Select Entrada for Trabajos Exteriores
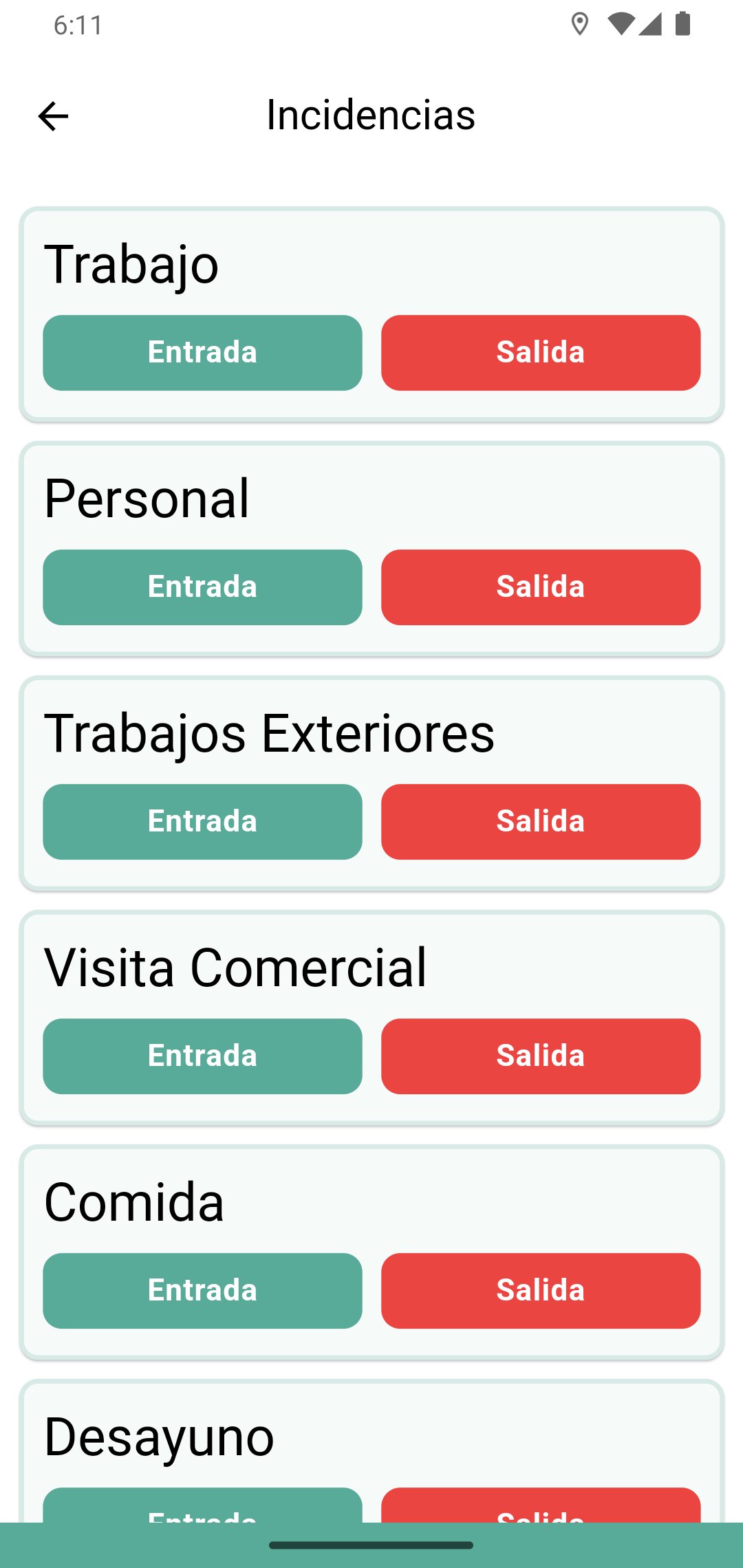Image resolution: width=743 pixels, height=1568 pixels. (202, 822)
